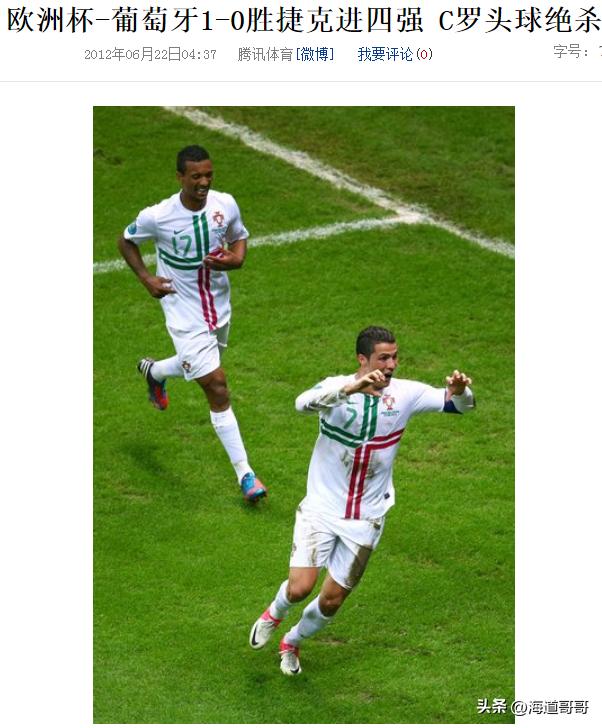
Task: Open the 微博 link beside 腾讯体育
Action: click(315, 54)
